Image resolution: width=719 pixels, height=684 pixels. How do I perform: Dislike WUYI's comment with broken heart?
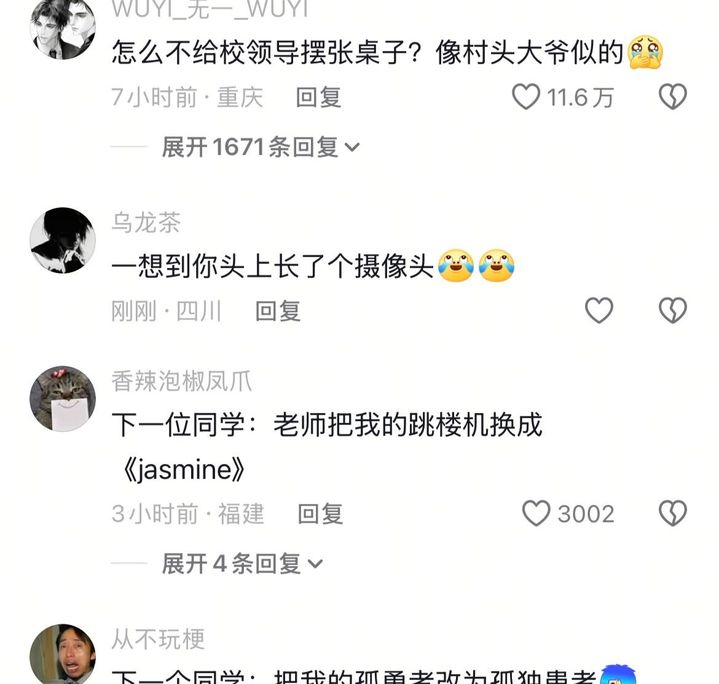point(672,97)
